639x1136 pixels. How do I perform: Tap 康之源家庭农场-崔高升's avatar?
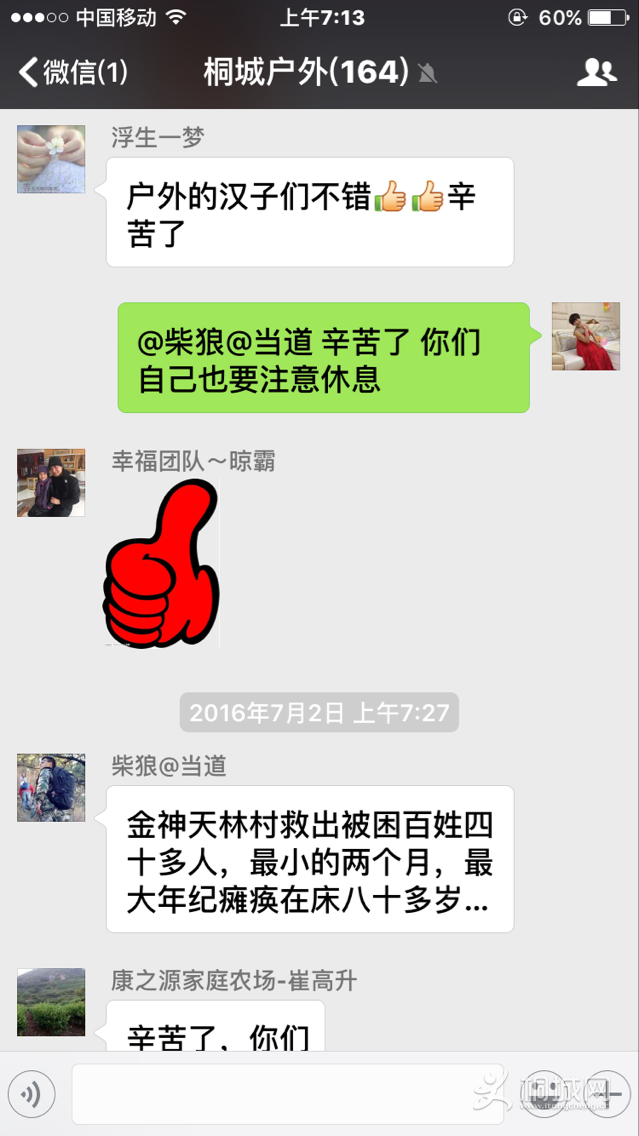tap(51, 1002)
